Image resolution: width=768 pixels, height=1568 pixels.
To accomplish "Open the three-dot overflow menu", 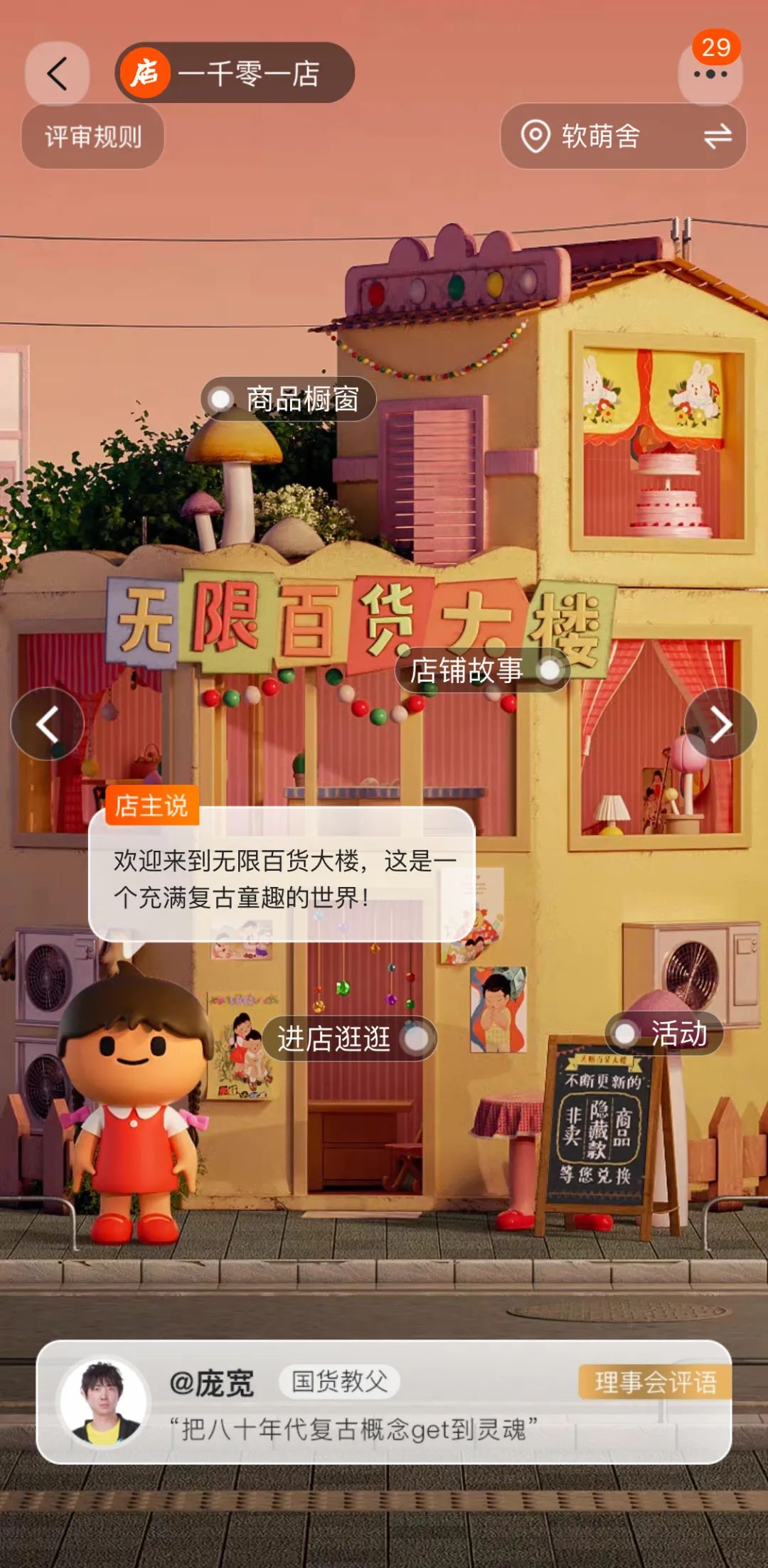I will (x=710, y=73).
